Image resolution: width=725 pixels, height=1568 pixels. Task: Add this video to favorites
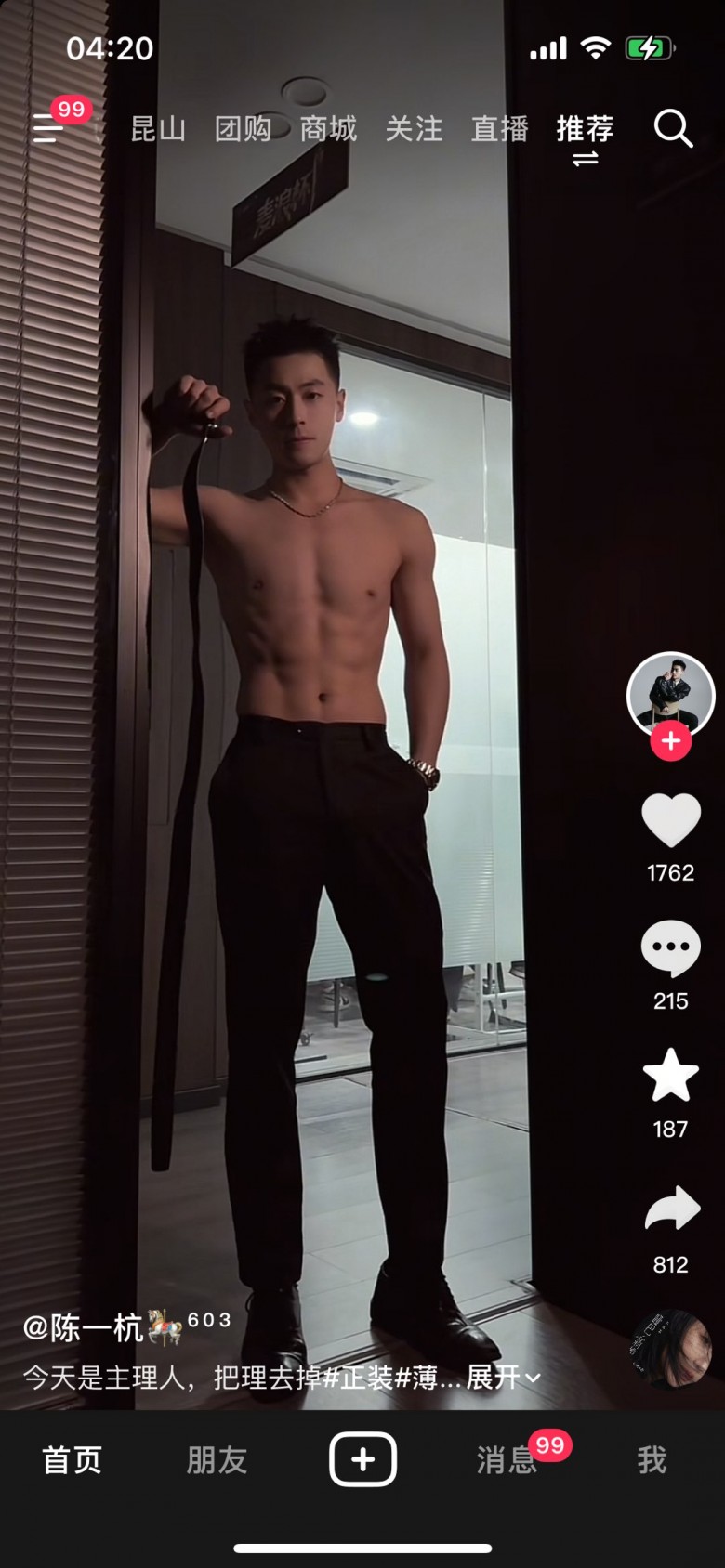tap(670, 1076)
